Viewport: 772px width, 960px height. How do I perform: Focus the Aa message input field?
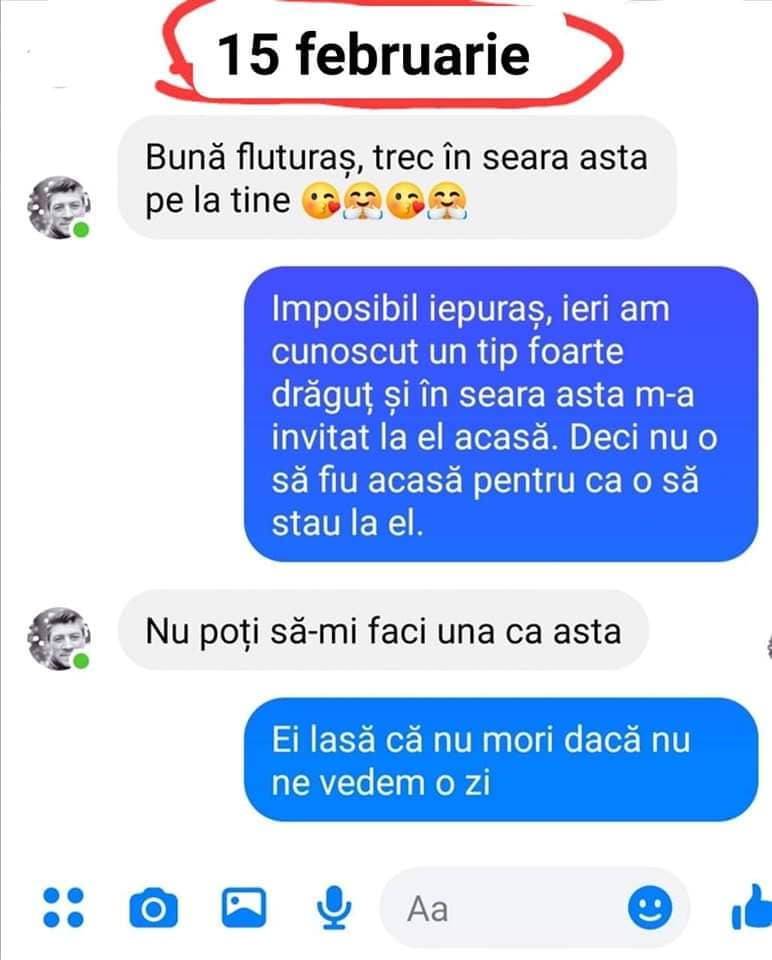[x=500, y=908]
